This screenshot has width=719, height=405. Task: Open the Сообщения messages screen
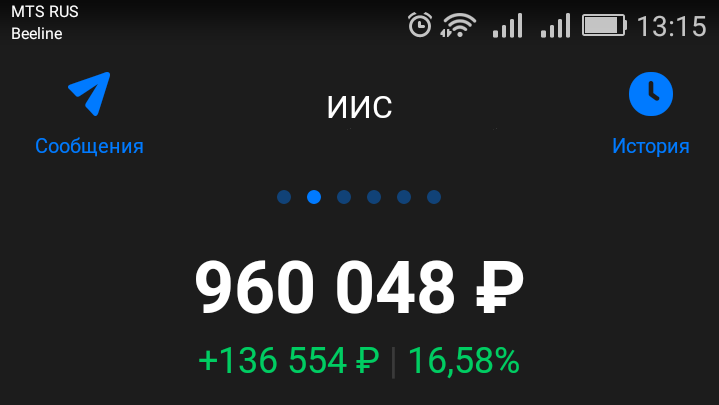[x=89, y=113]
